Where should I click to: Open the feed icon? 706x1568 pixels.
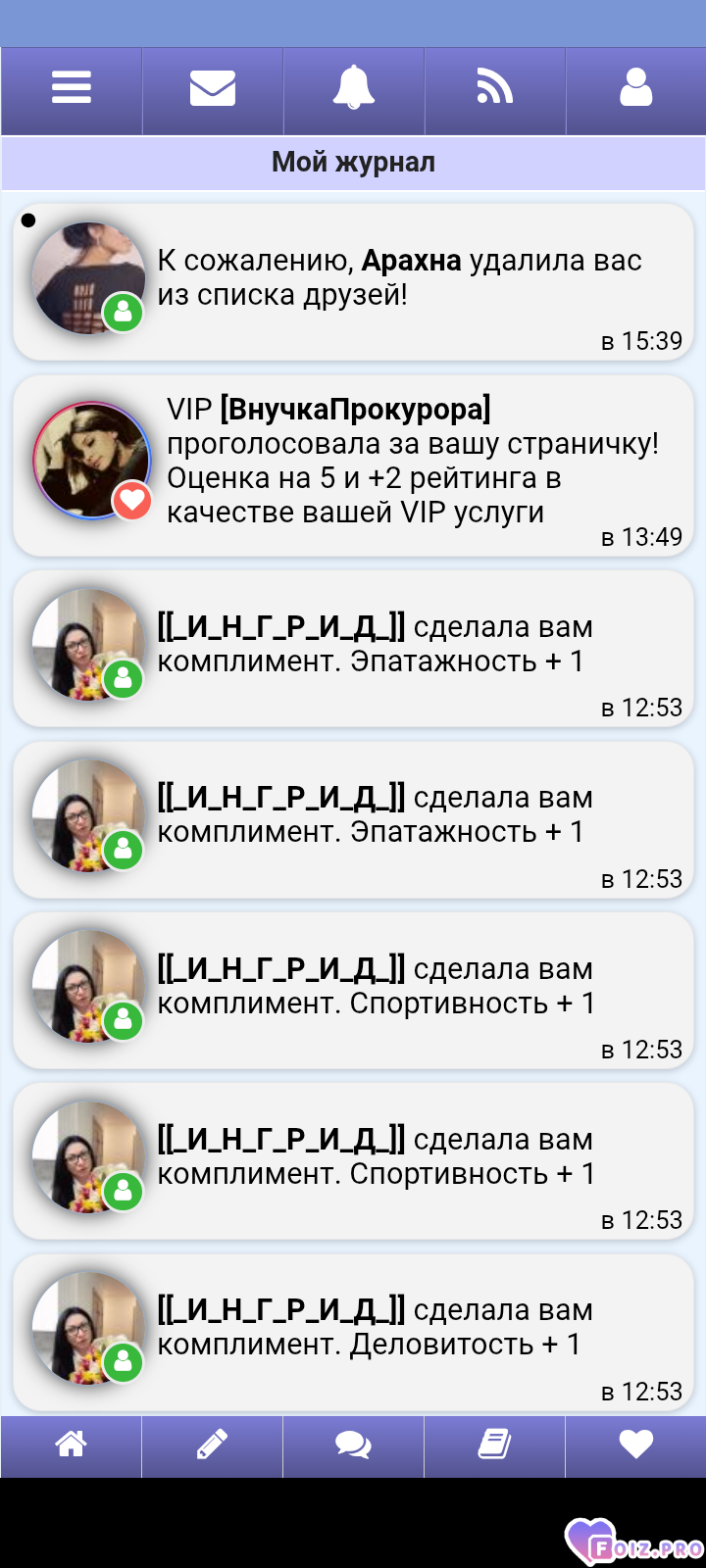495,90
